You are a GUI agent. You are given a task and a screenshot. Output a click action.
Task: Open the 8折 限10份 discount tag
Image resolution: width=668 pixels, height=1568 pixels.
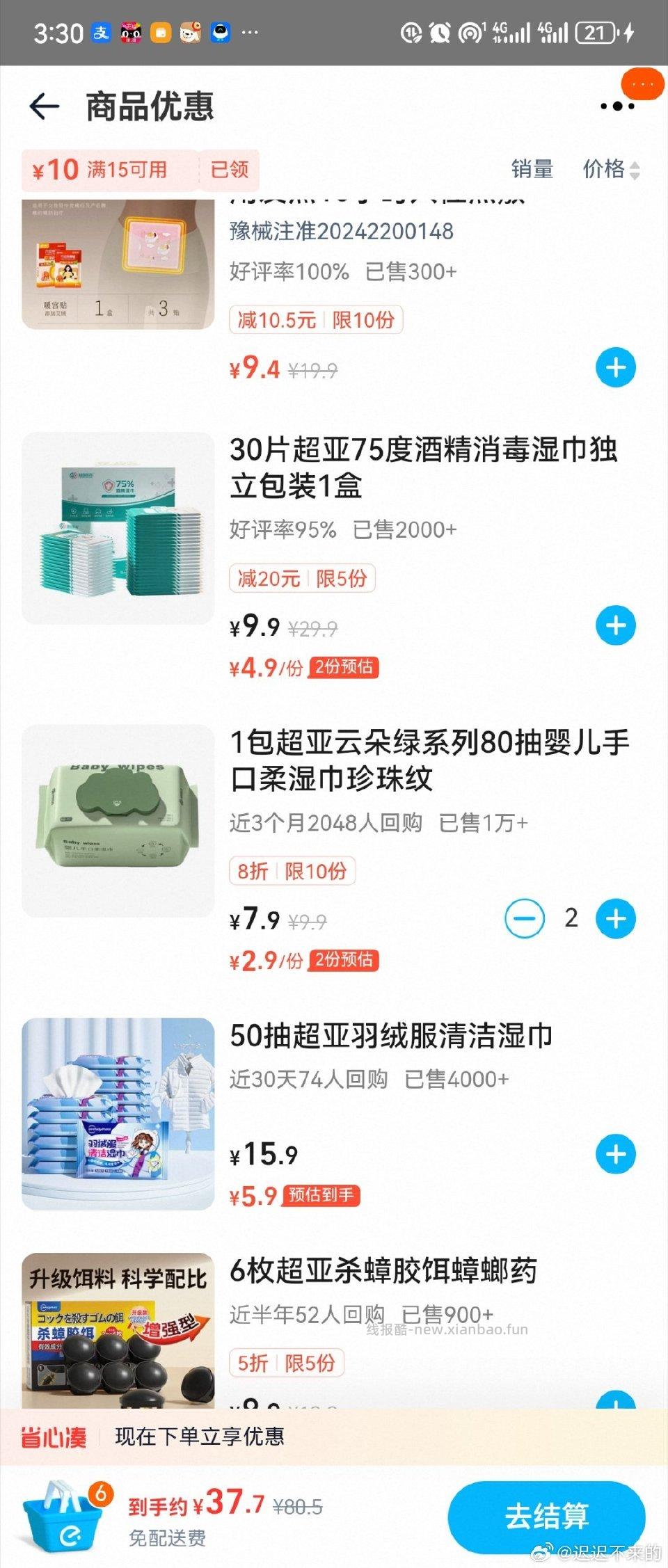[292, 872]
